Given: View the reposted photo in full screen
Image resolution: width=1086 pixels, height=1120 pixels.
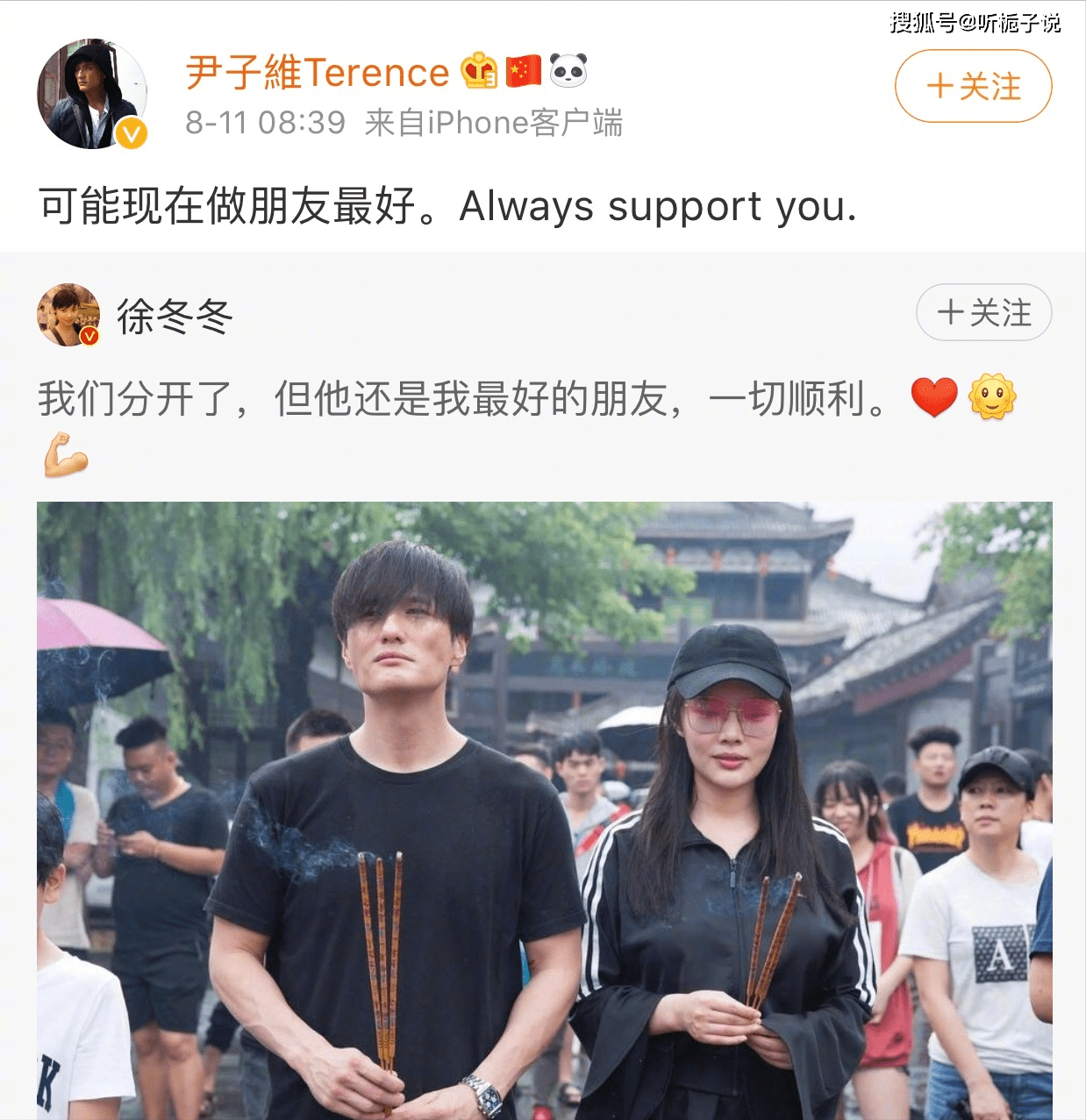Looking at the screenshot, I should click(x=544, y=809).
